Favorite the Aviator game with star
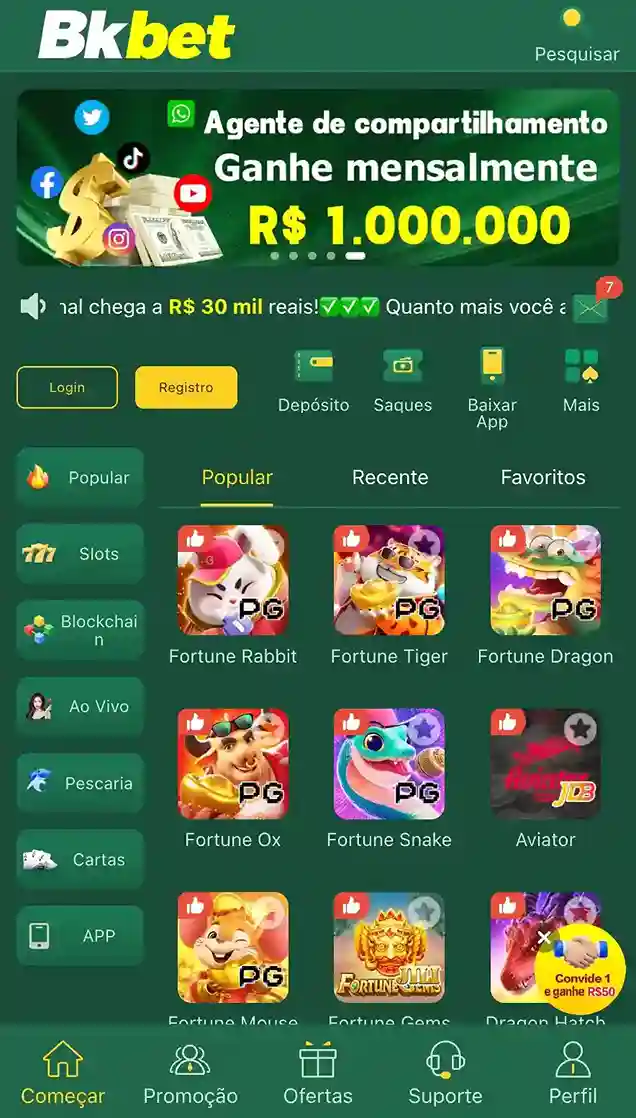This screenshot has height=1118, width=636. tap(581, 729)
